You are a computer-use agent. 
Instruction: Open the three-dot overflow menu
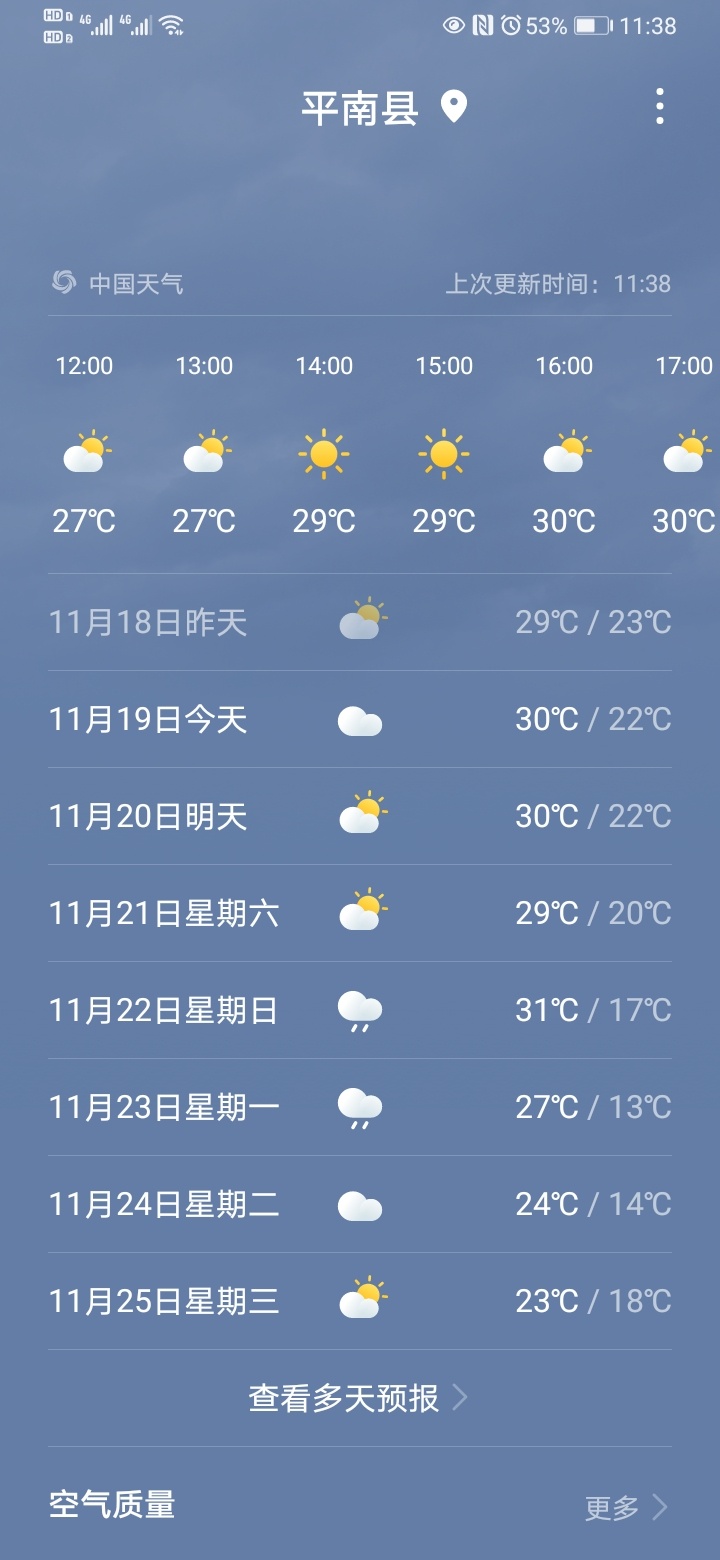[659, 107]
